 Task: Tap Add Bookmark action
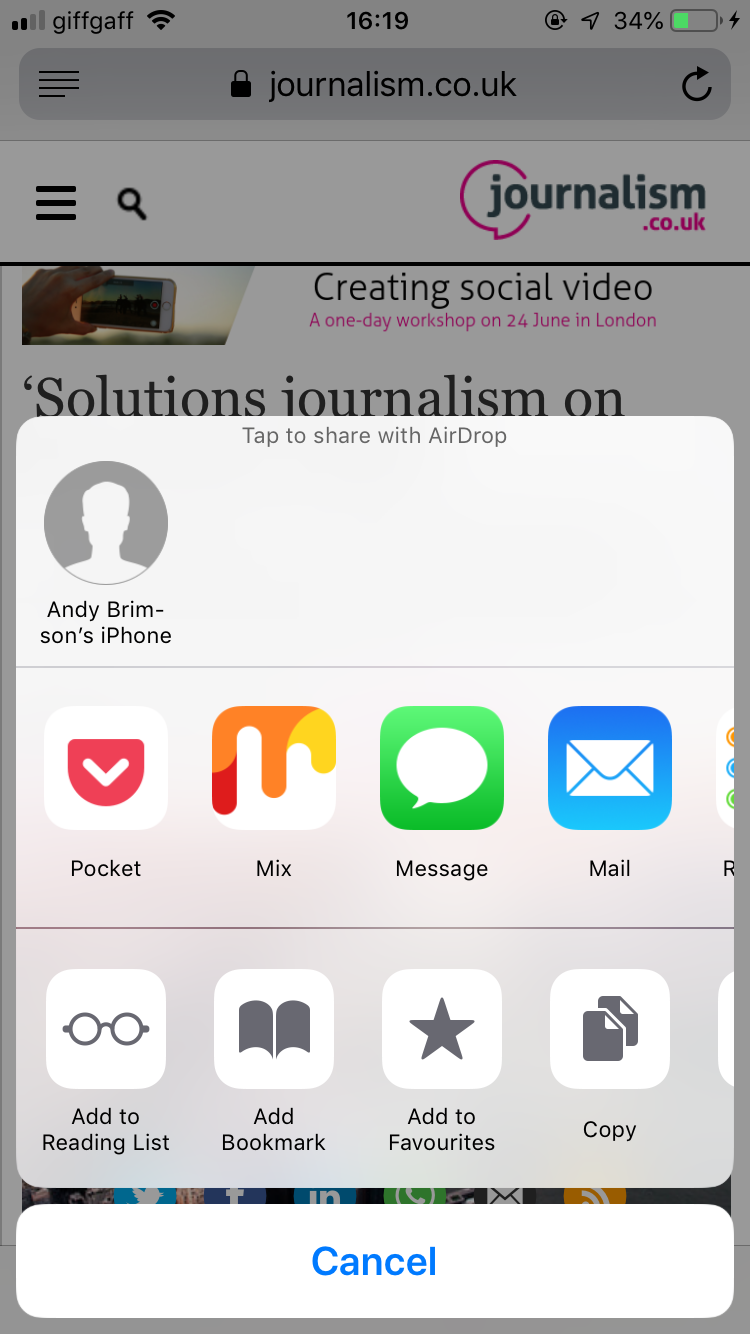(274, 1029)
